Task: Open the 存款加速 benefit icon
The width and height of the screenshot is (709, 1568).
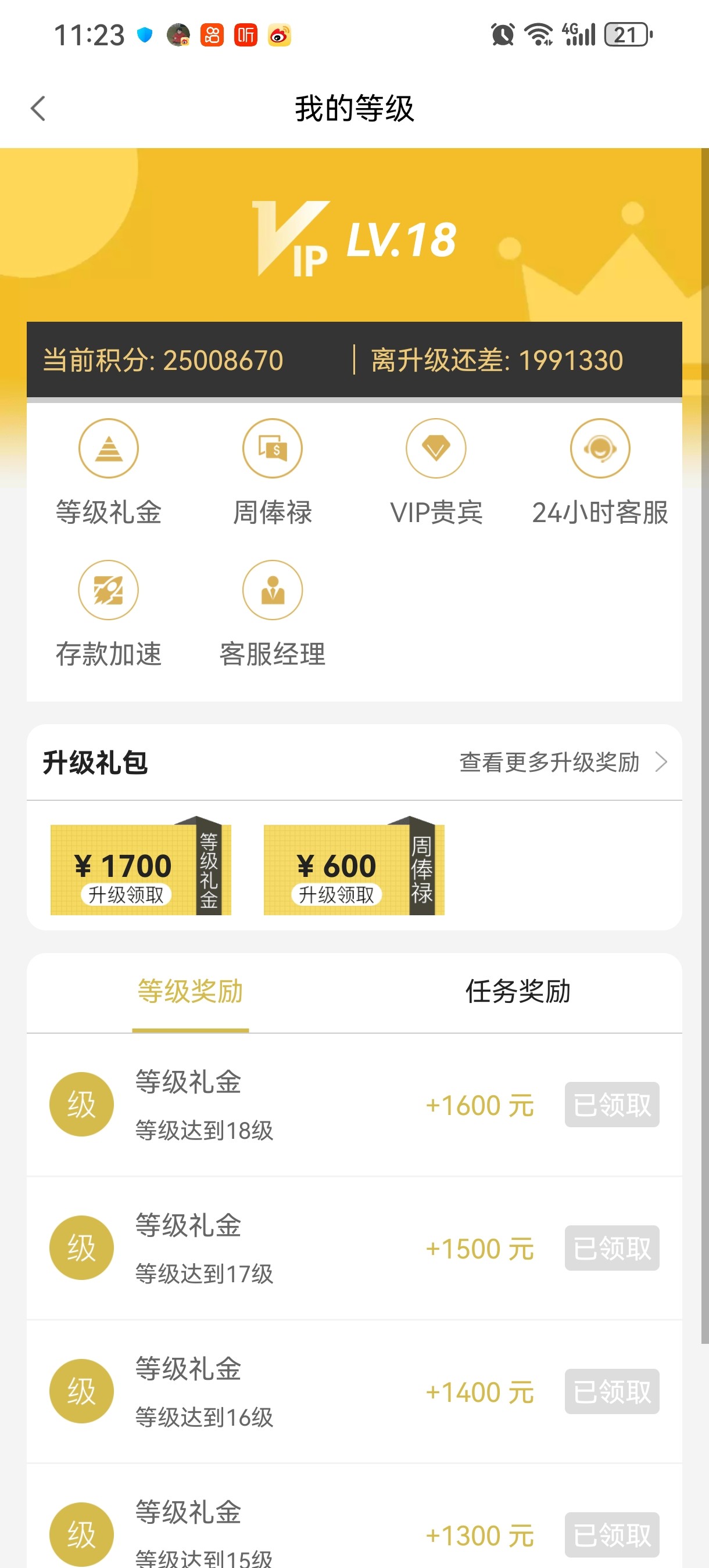Action: tap(109, 590)
